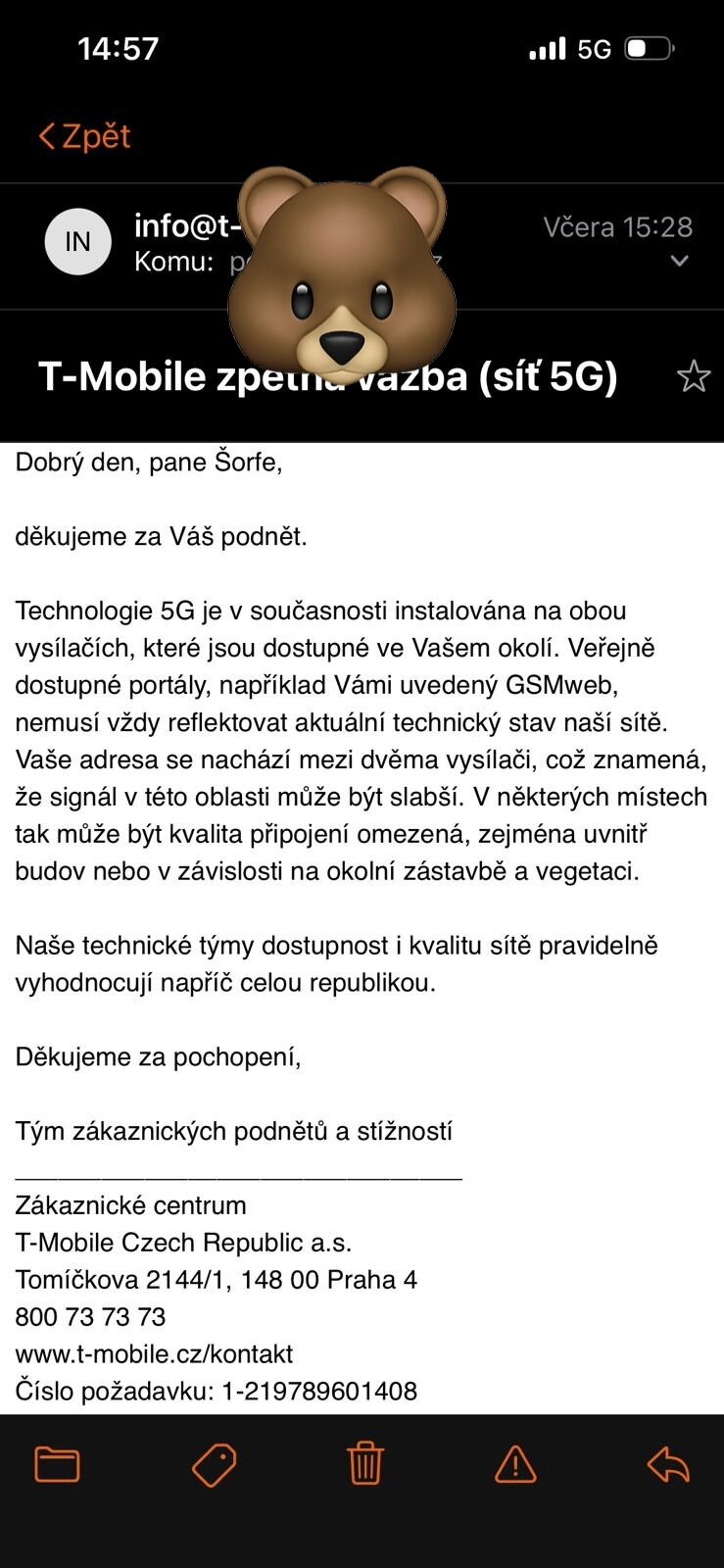
Task: Open the sender's IN avatar
Action: pyautogui.click(x=77, y=242)
